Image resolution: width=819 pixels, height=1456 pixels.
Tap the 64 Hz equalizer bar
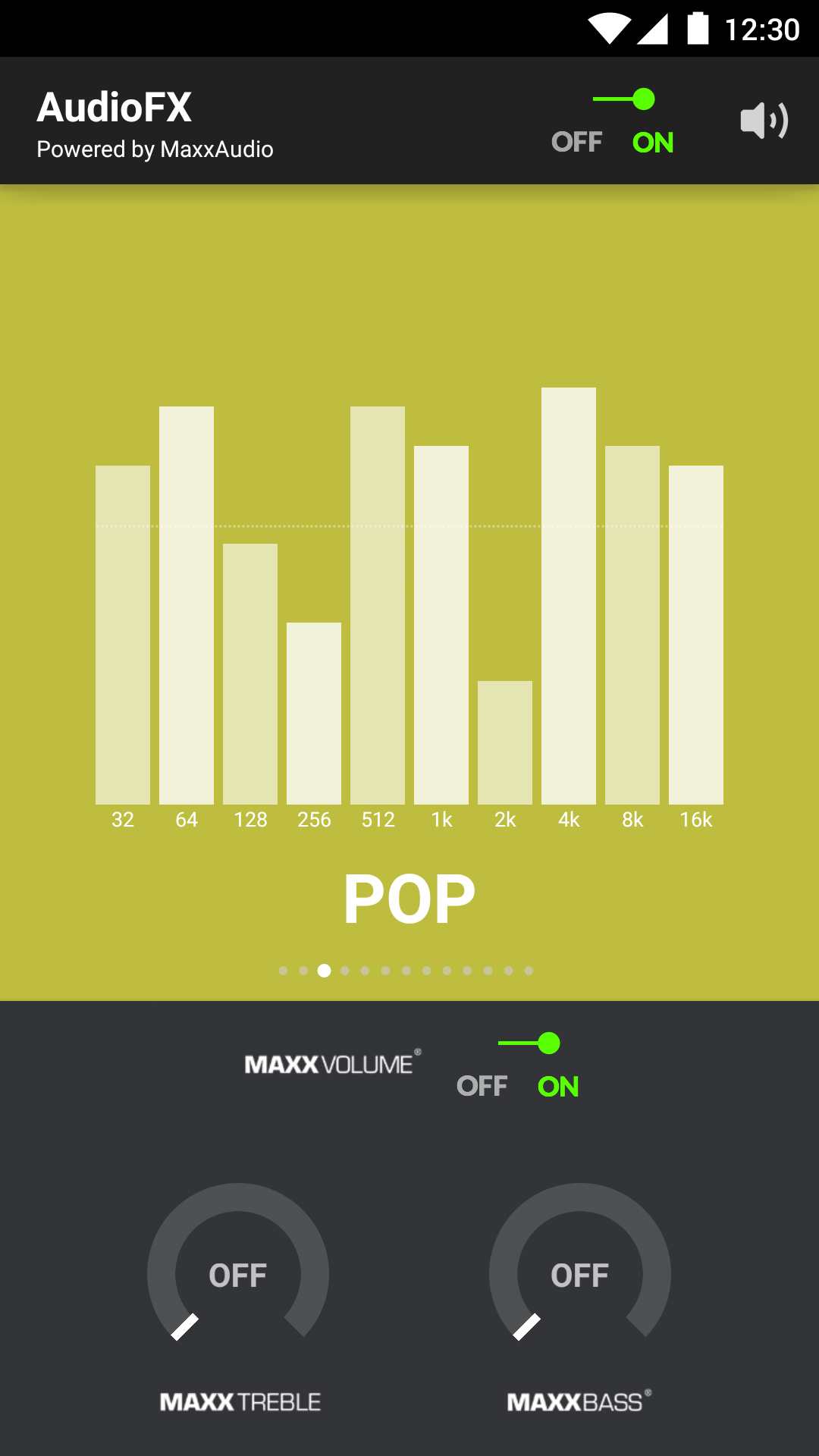pyautogui.click(x=187, y=605)
